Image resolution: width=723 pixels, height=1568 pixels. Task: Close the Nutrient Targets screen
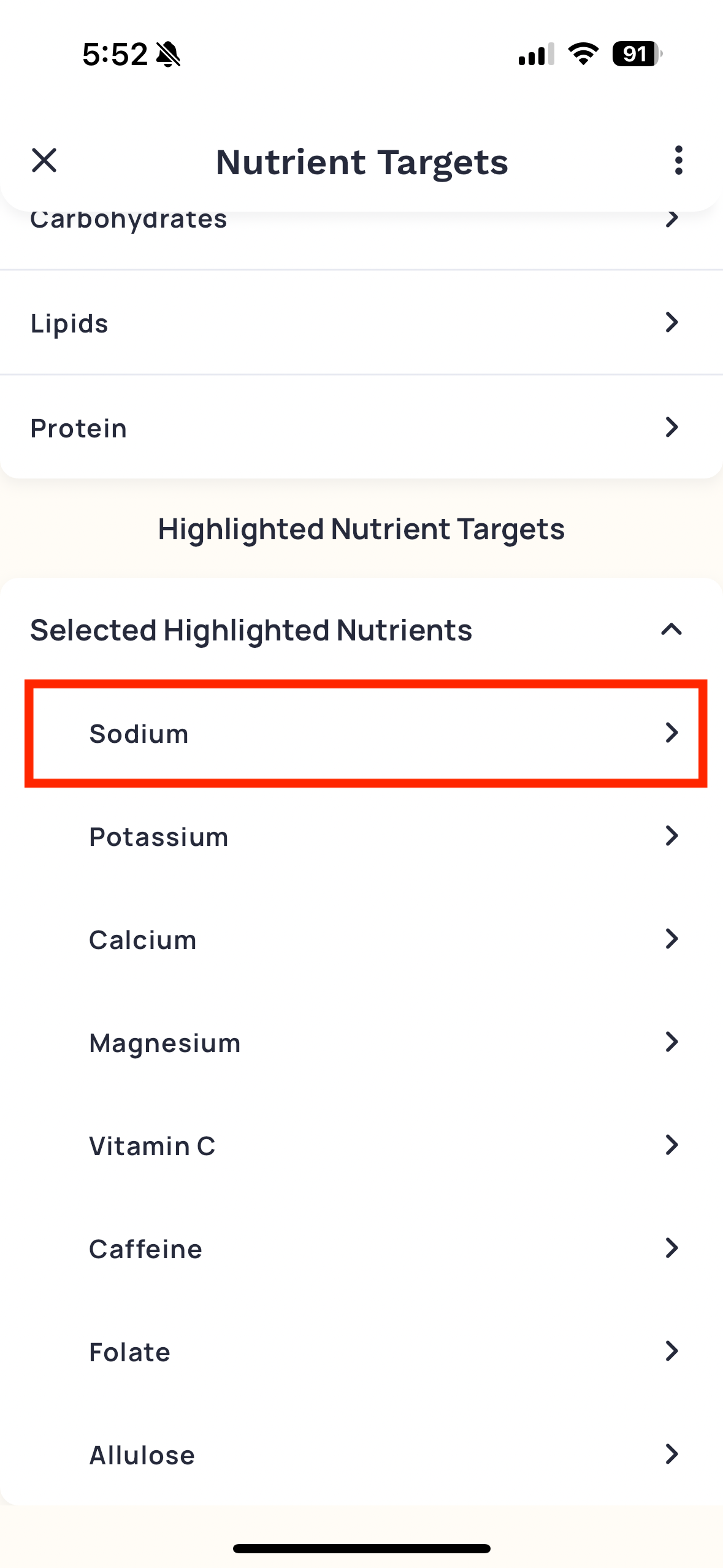tap(44, 161)
